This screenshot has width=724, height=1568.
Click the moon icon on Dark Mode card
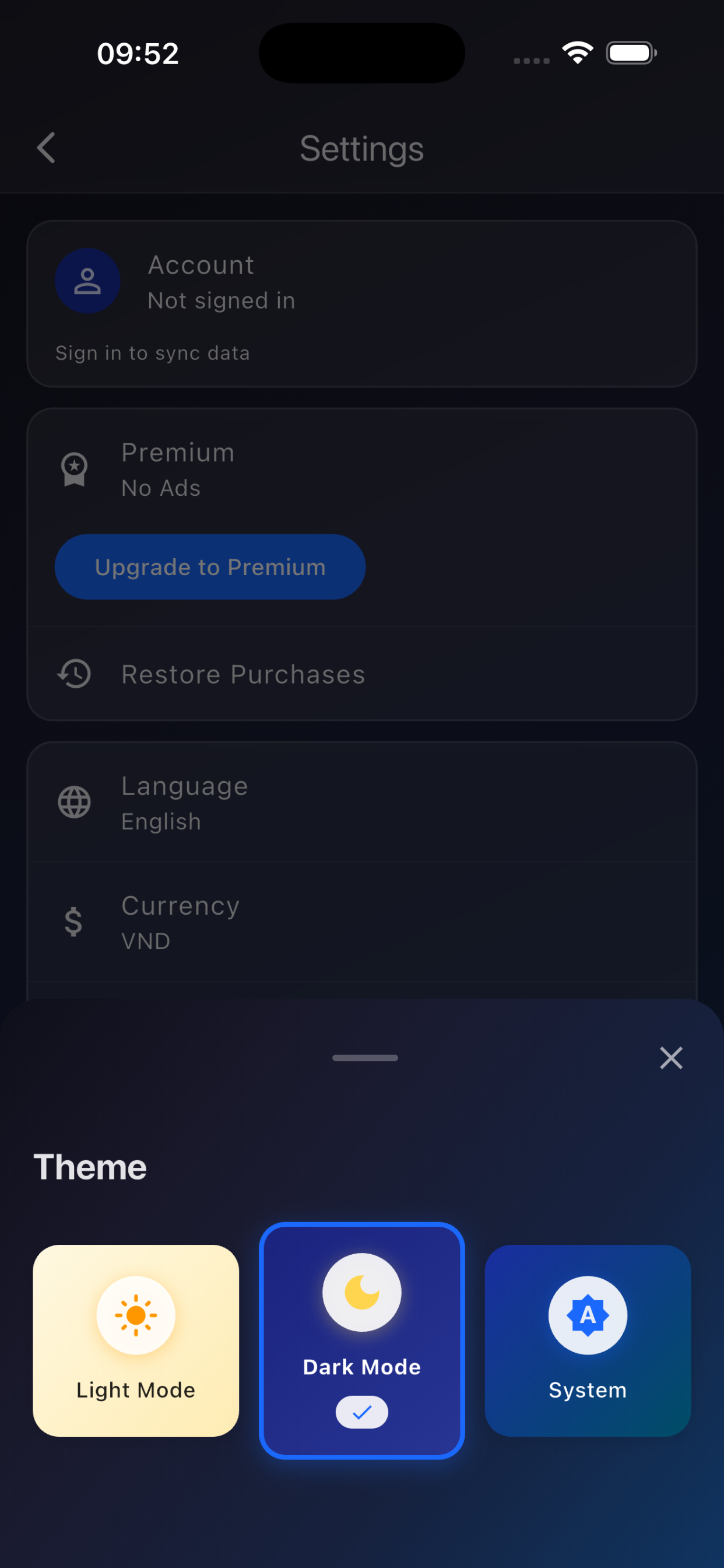pos(361,1291)
